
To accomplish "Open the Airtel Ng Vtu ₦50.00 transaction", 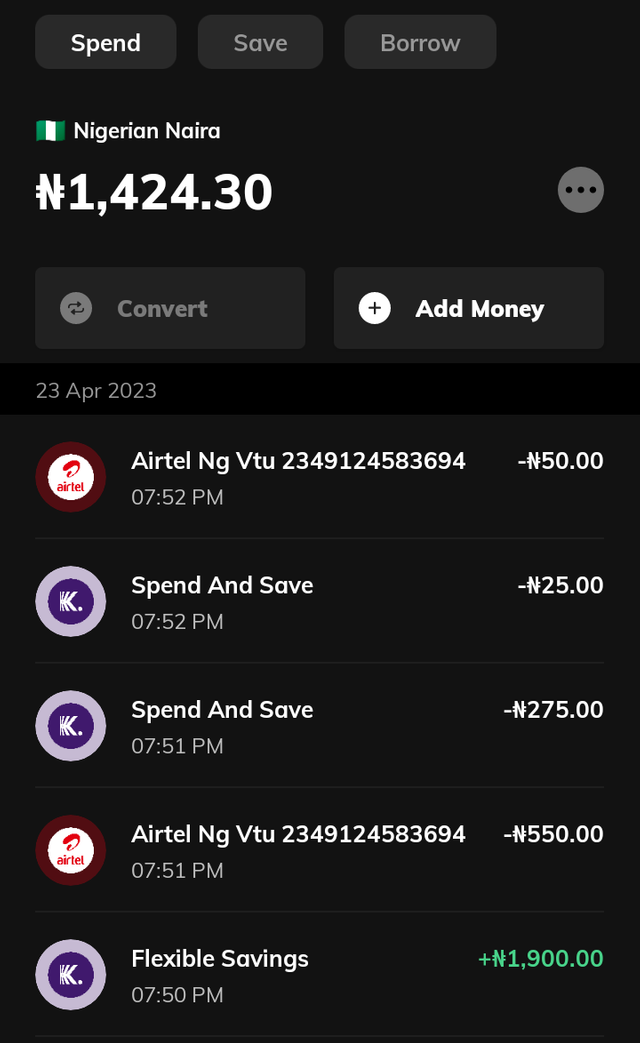I will point(319,477).
